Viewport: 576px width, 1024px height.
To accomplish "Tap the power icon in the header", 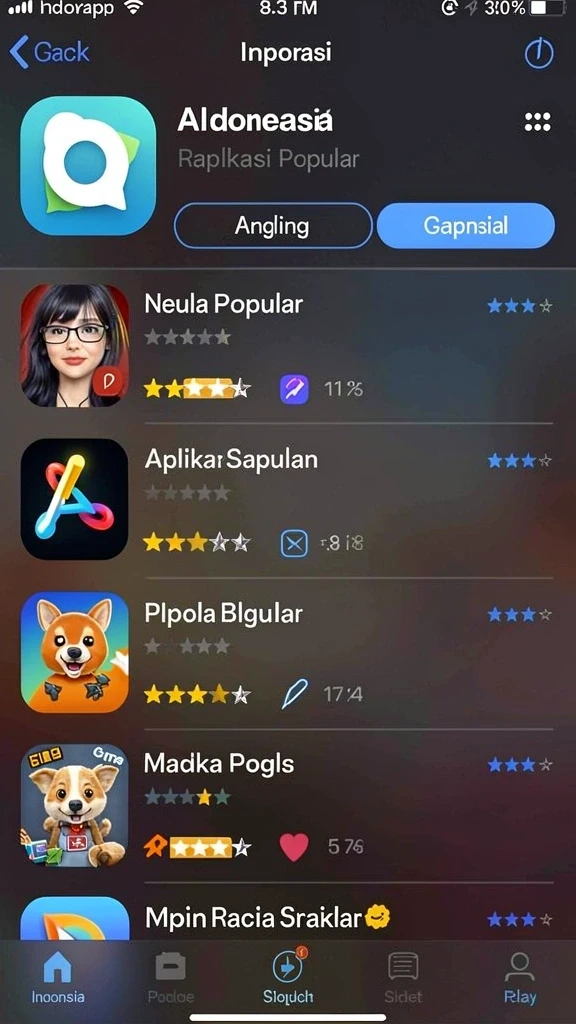I will (539, 54).
